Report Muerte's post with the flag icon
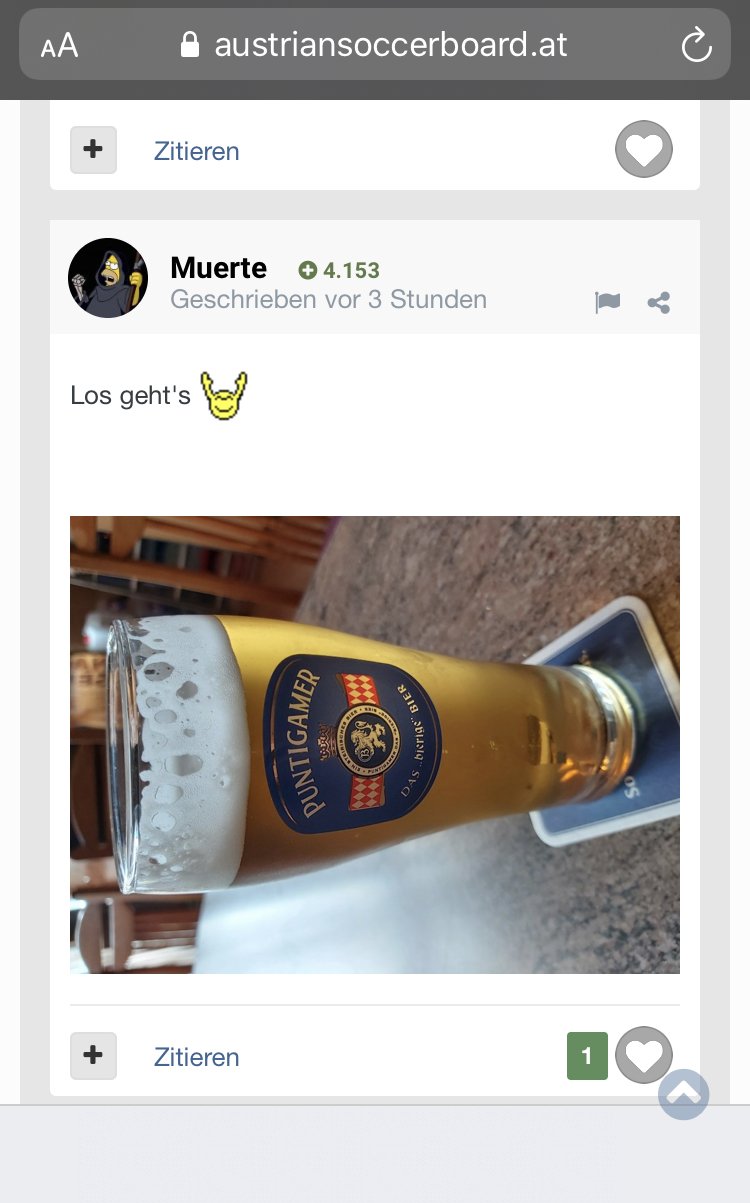This screenshot has height=1203, width=750. coord(607,302)
